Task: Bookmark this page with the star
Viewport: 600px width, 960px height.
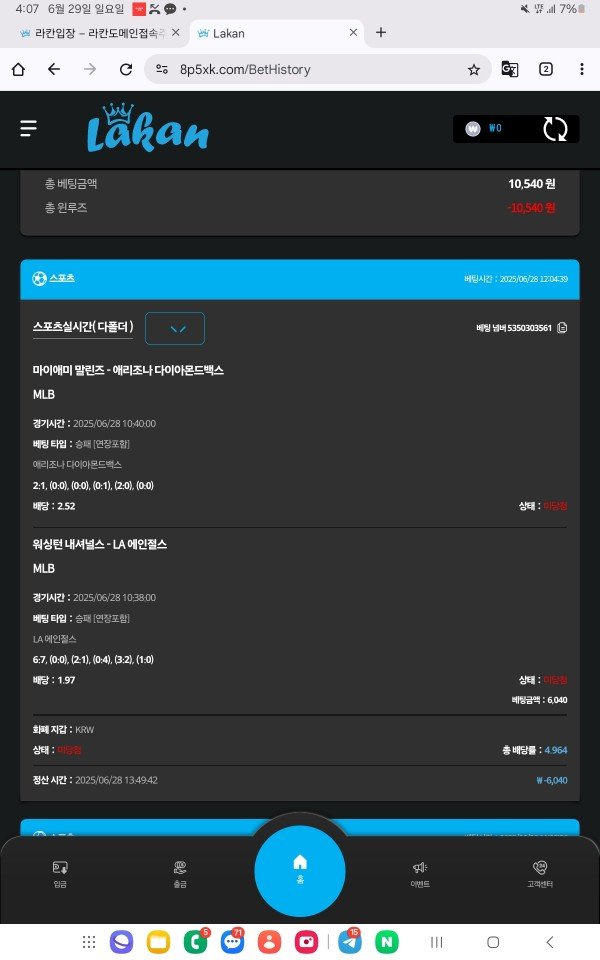Action: [x=474, y=70]
